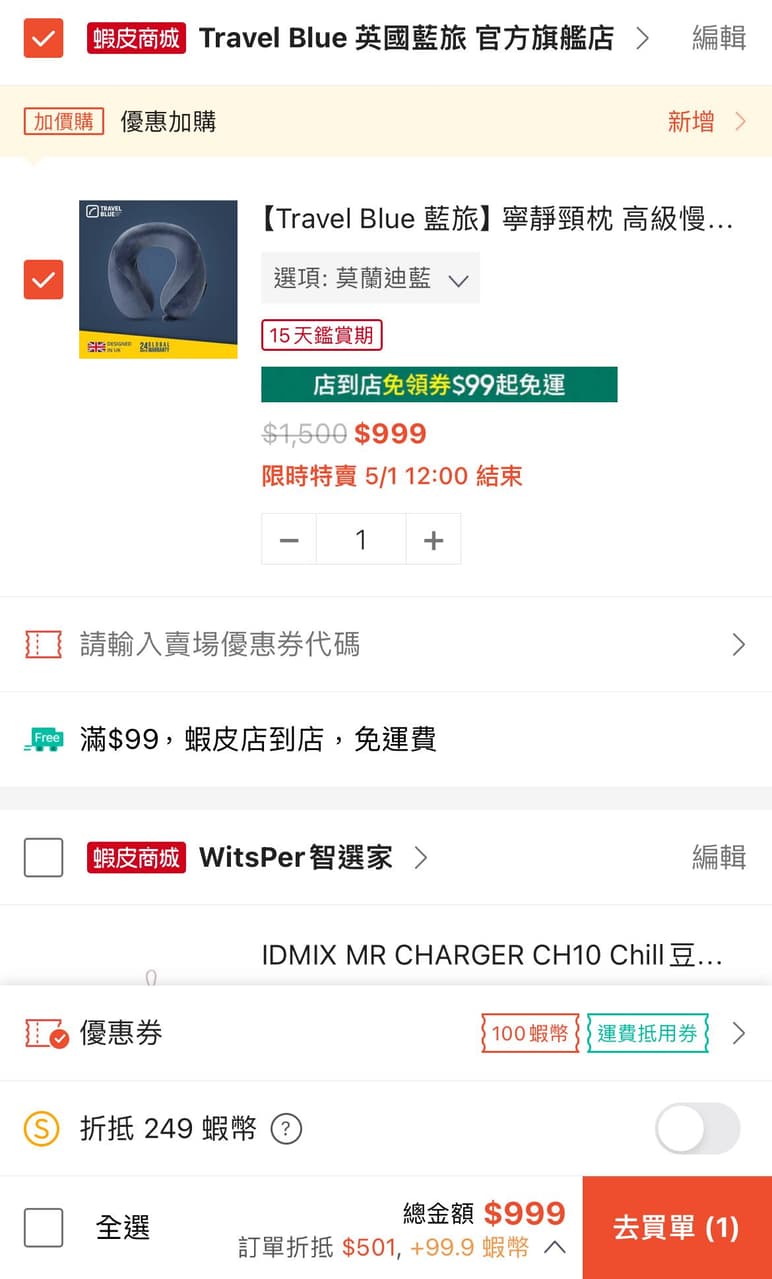
Task: Open 新增 add-on deals
Action: (x=706, y=122)
